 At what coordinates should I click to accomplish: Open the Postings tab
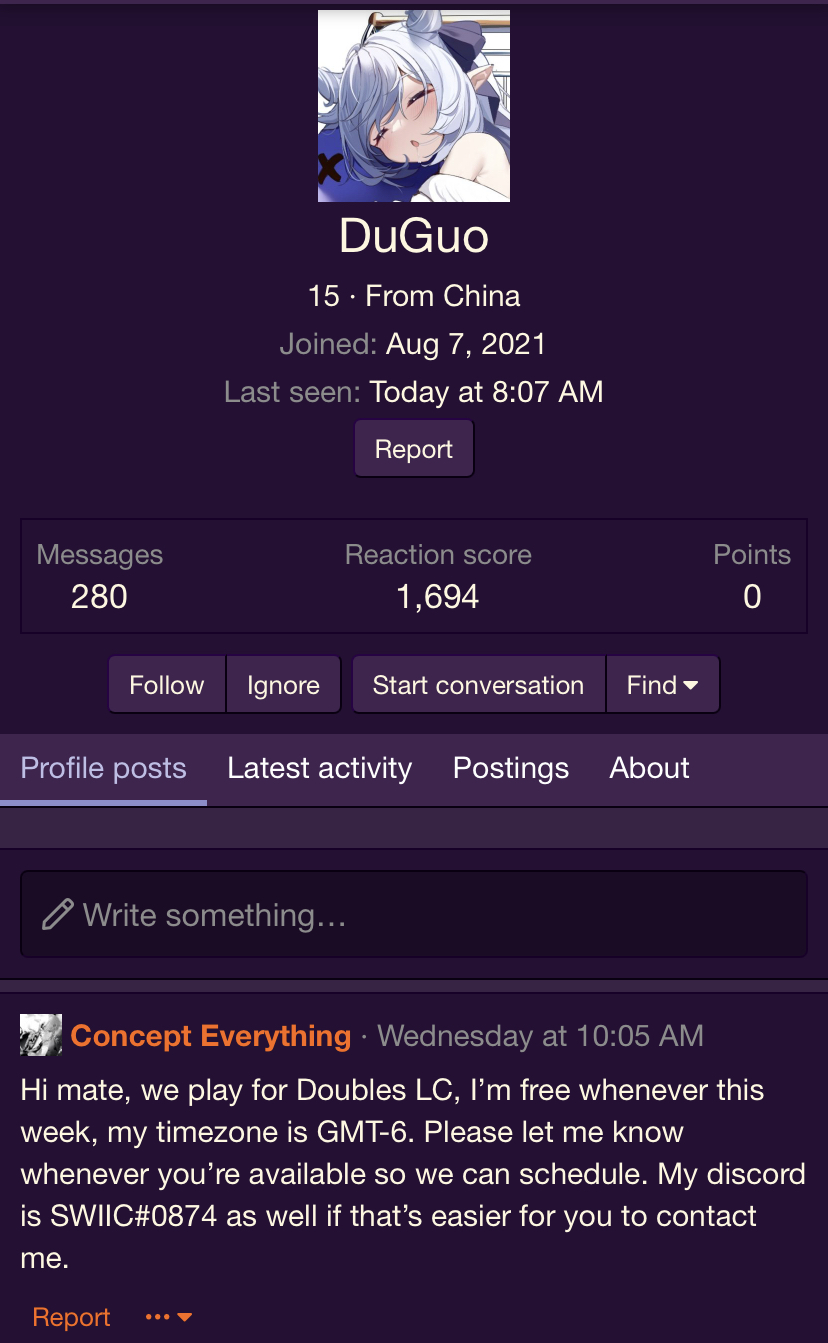510,768
